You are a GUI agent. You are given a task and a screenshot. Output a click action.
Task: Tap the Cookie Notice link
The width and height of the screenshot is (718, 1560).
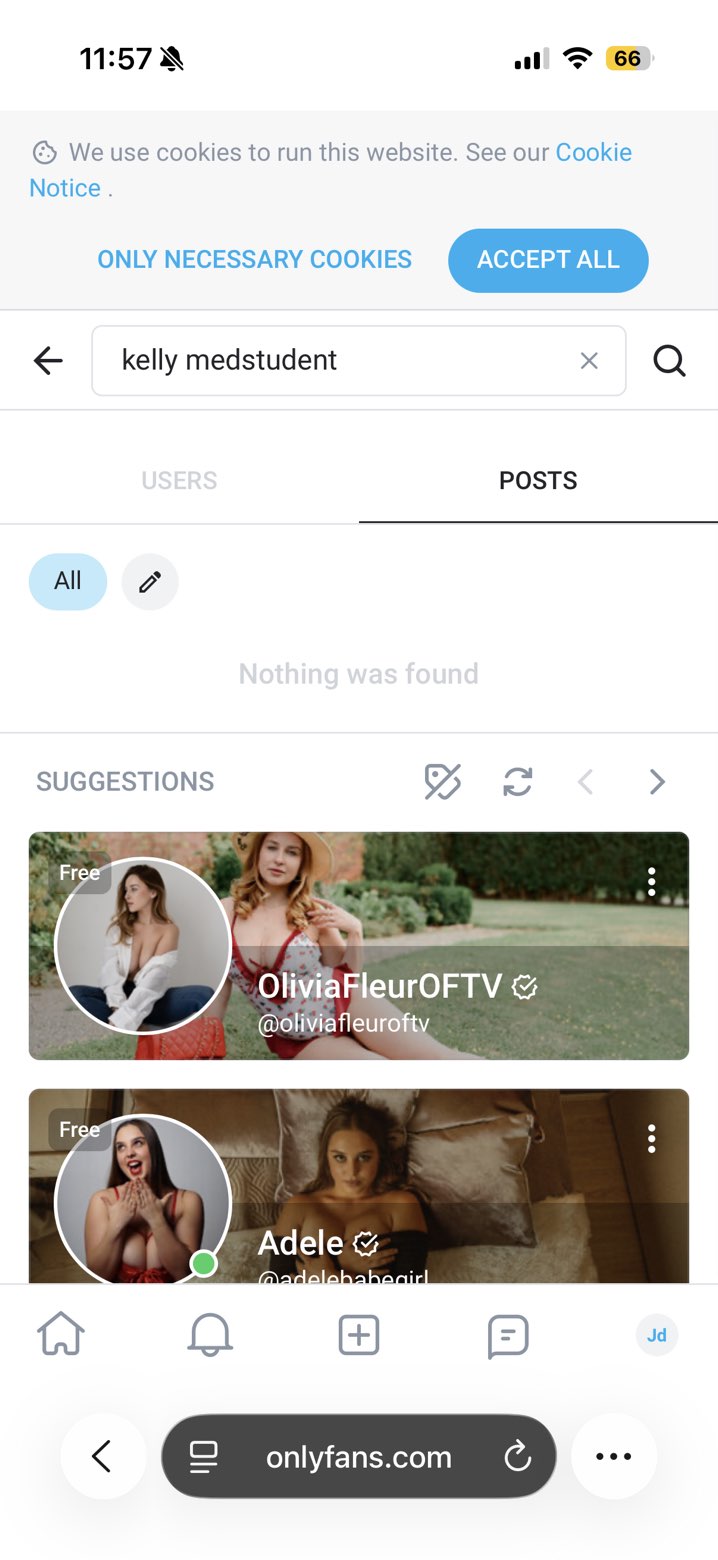pyautogui.click(x=593, y=153)
